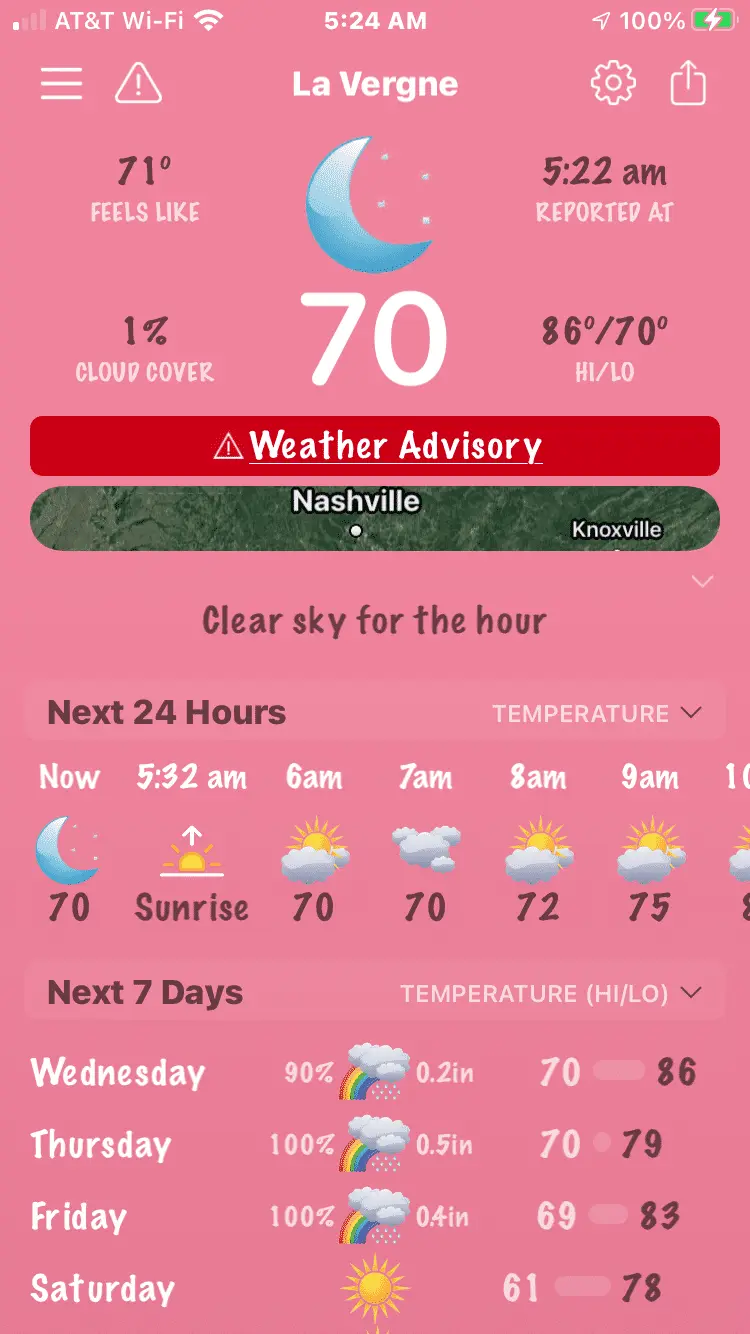Viewport: 750px width, 1334px height.
Task: Expand the chevron below the map
Action: pos(702,581)
